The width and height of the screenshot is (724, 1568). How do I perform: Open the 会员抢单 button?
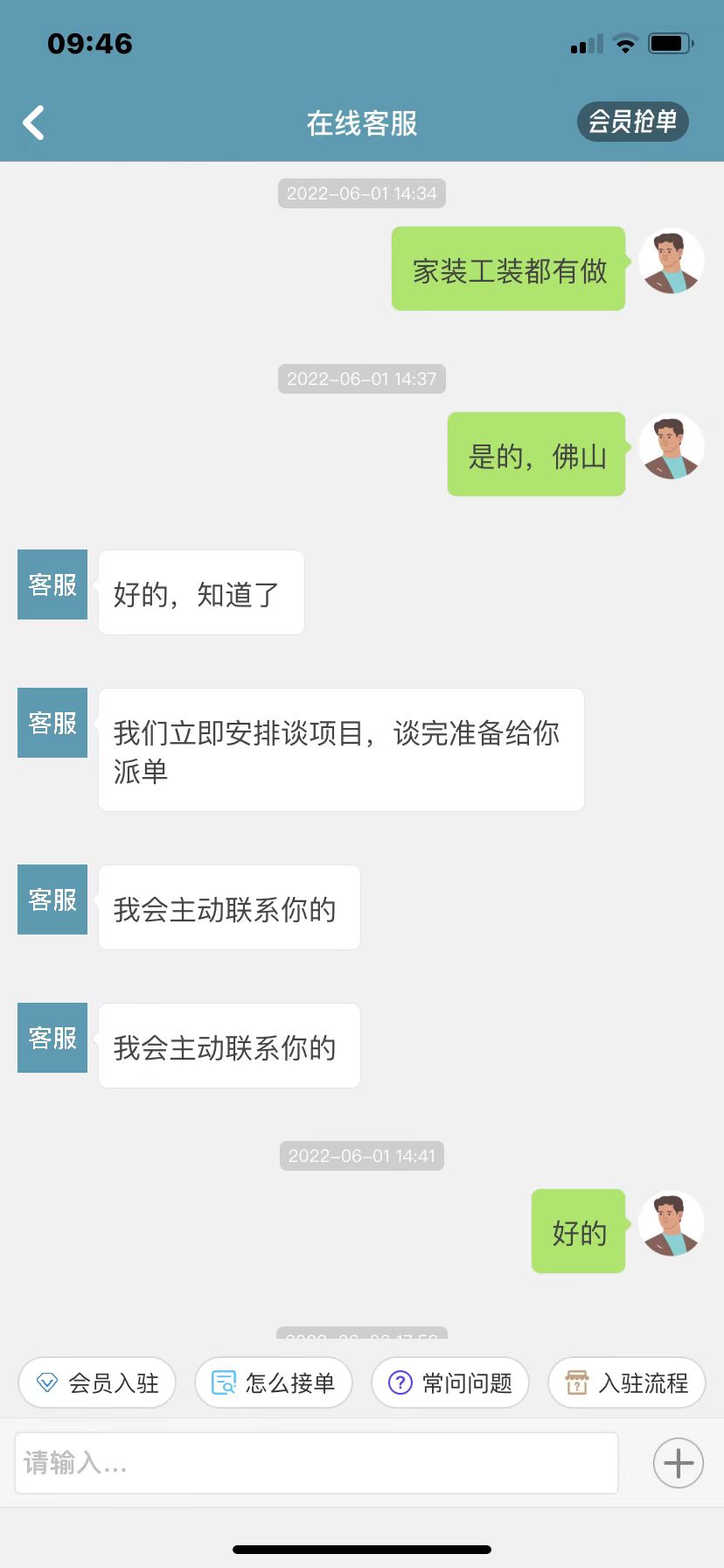(x=632, y=122)
